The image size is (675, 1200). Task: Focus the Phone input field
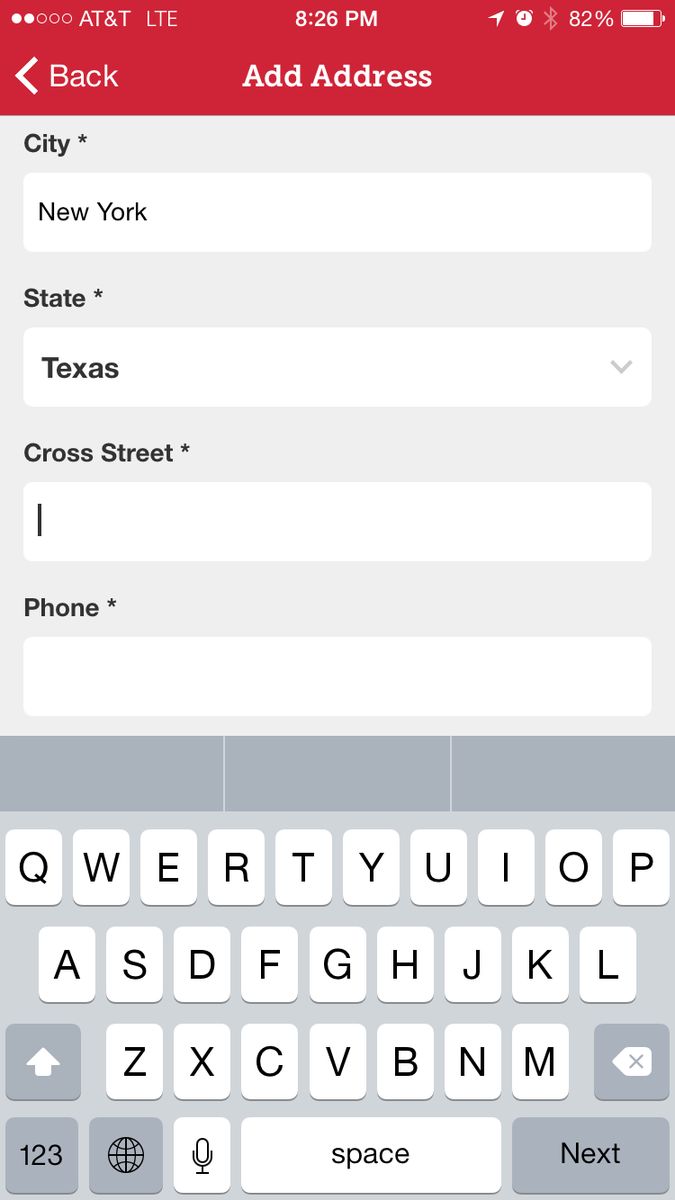click(337, 676)
